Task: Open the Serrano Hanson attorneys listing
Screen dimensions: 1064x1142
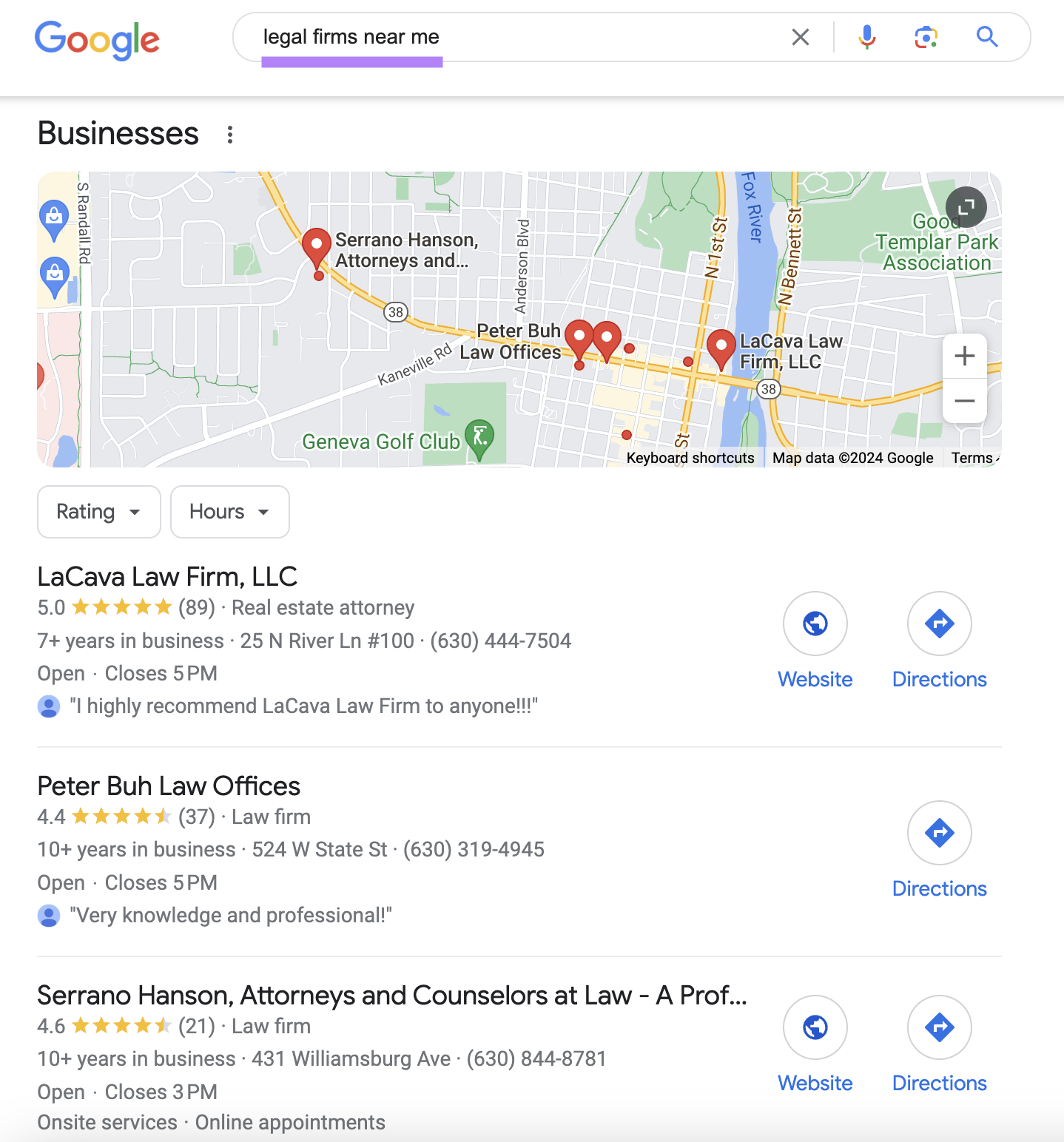Action: coord(392,996)
